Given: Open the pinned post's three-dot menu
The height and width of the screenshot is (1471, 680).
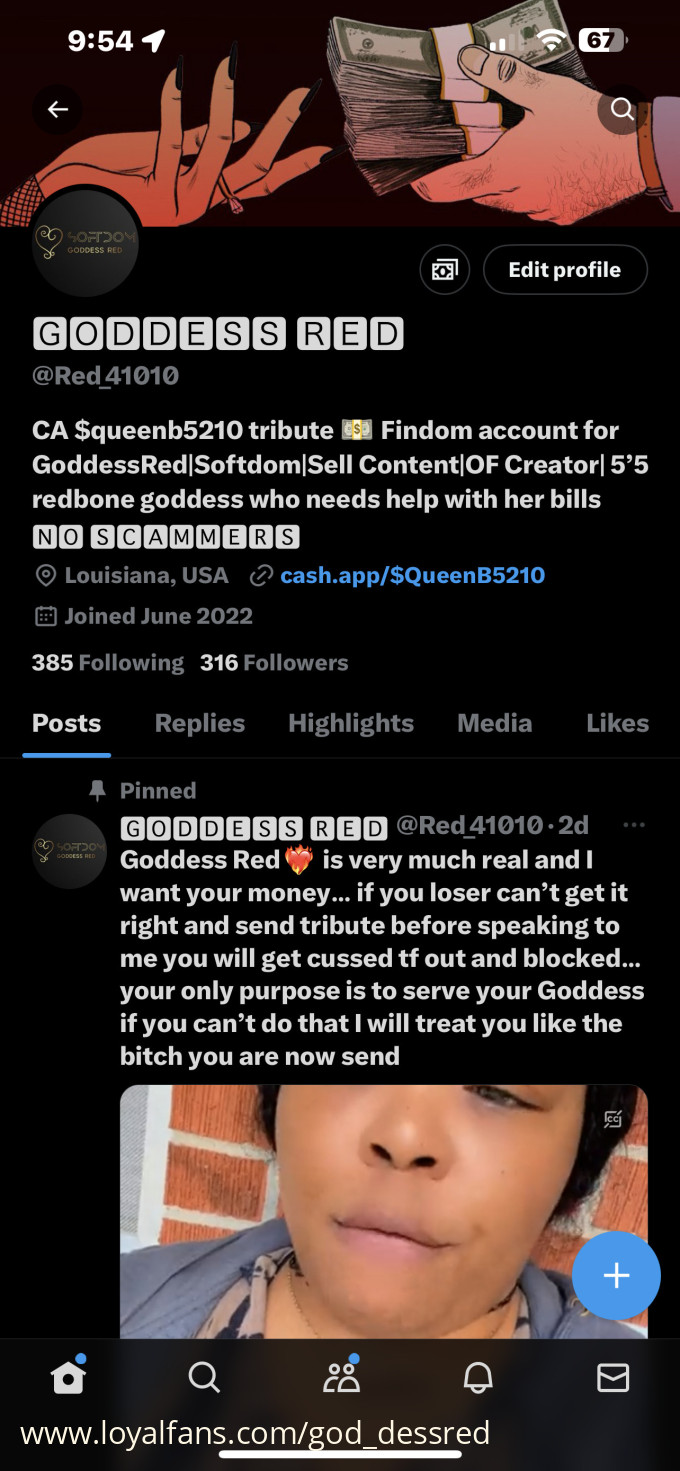Looking at the screenshot, I should (x=633, y=826).
